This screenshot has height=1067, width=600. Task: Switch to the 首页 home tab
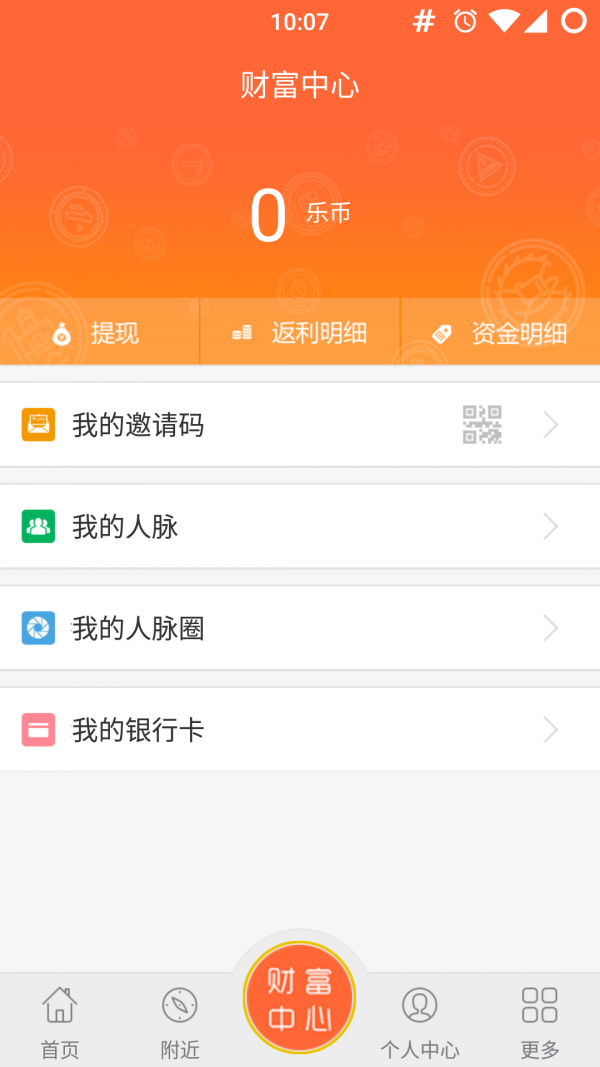pos(60,1020)
